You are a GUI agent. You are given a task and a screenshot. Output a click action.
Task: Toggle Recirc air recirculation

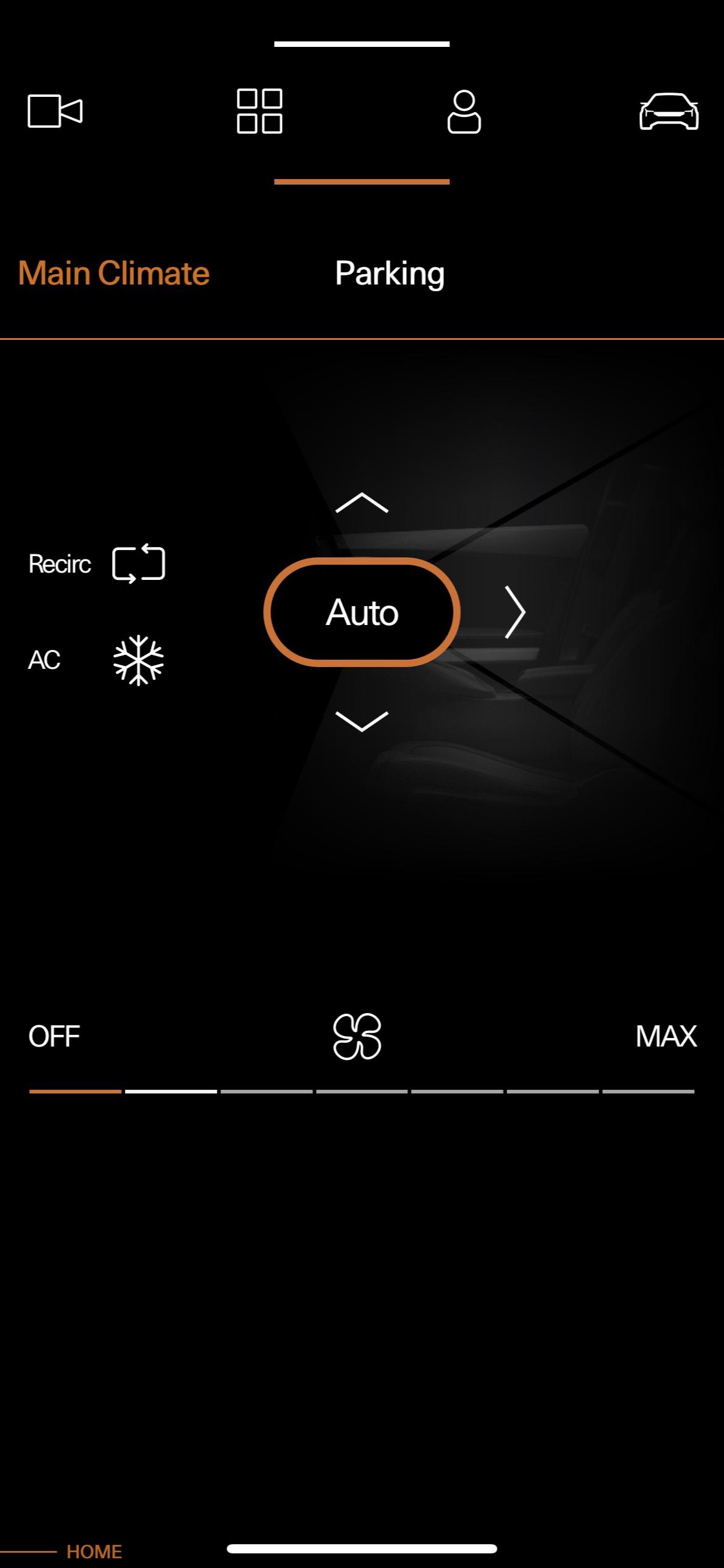(139, 564)
